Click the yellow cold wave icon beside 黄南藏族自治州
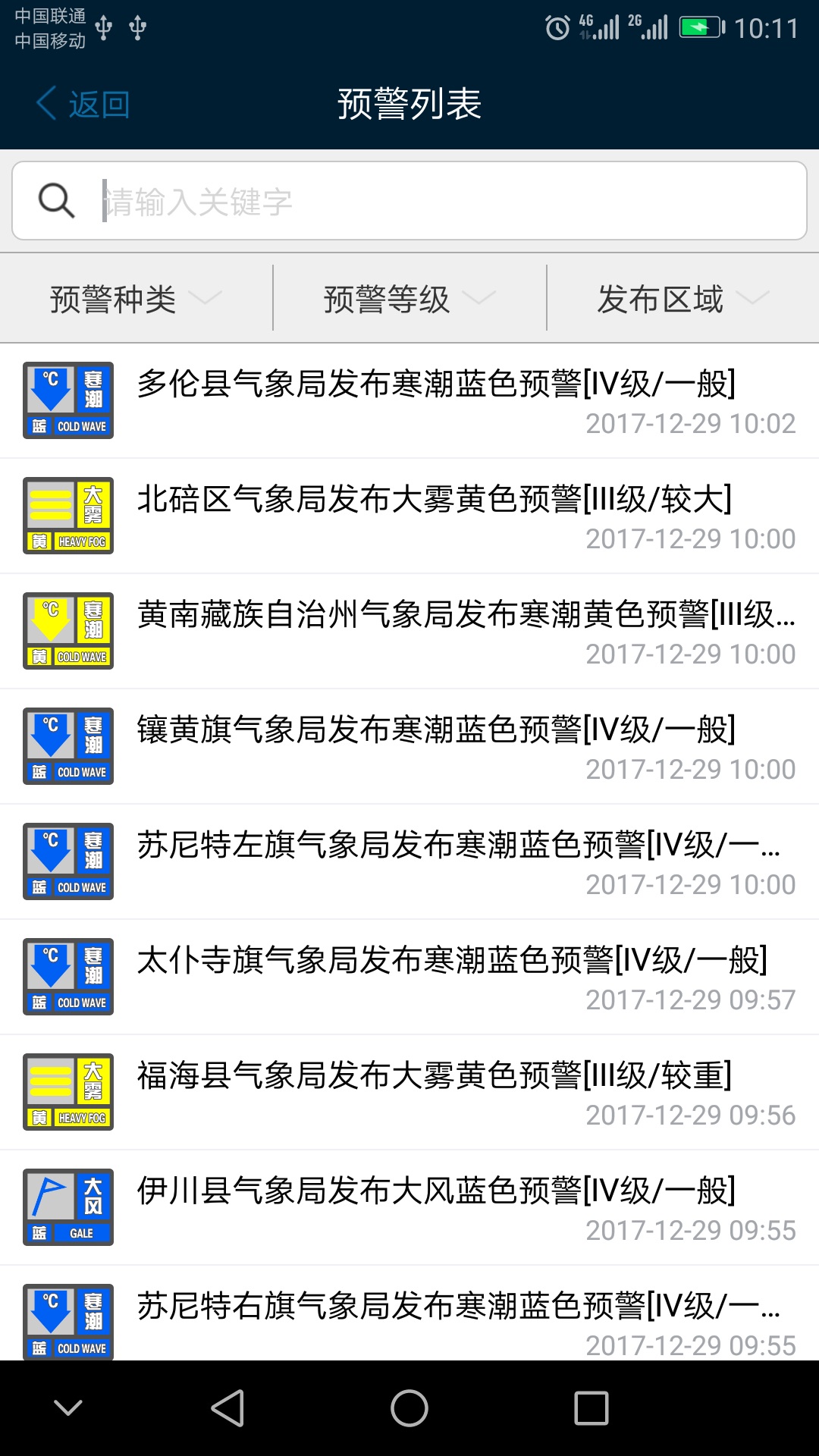819x1456 pixels. tap(67, 631)
